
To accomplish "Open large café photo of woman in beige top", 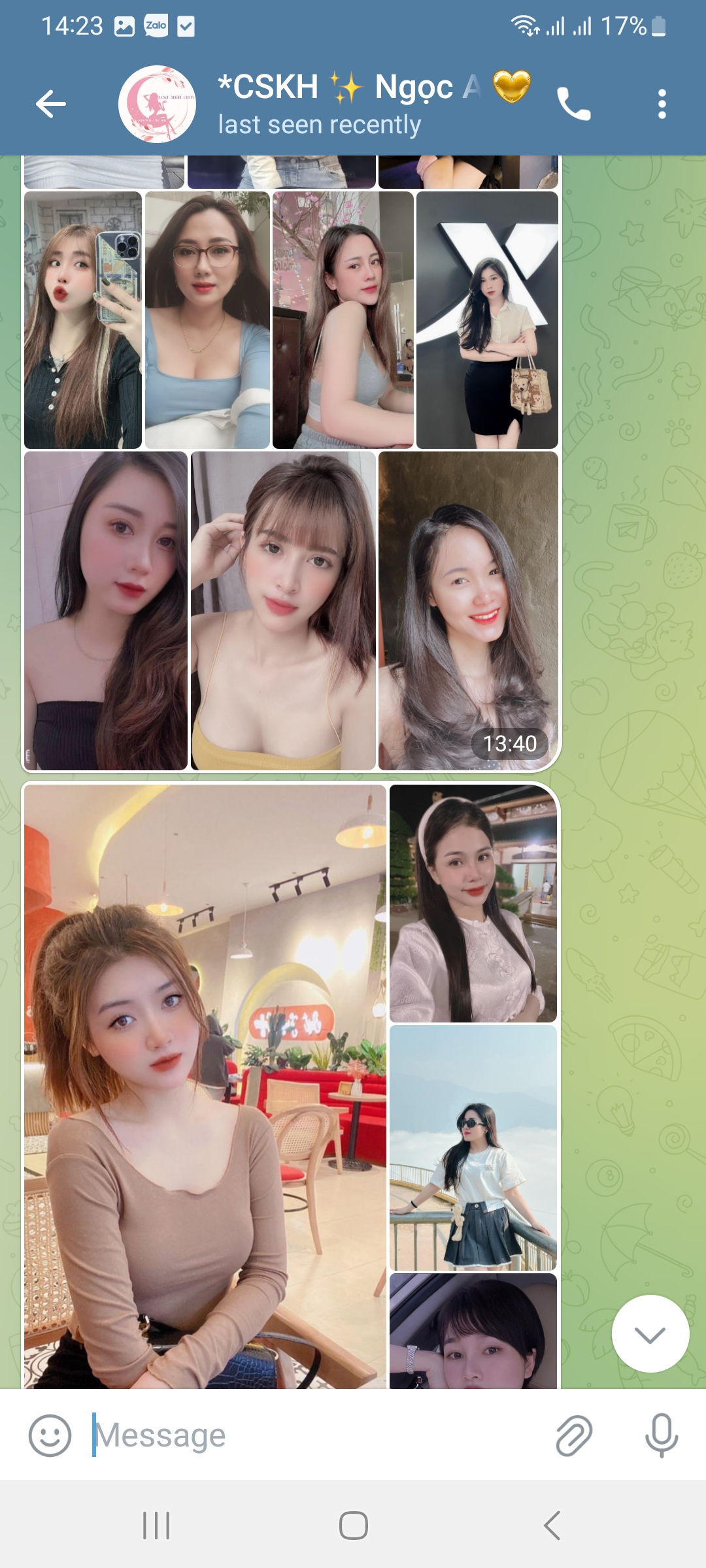I will coord(205,1085).
